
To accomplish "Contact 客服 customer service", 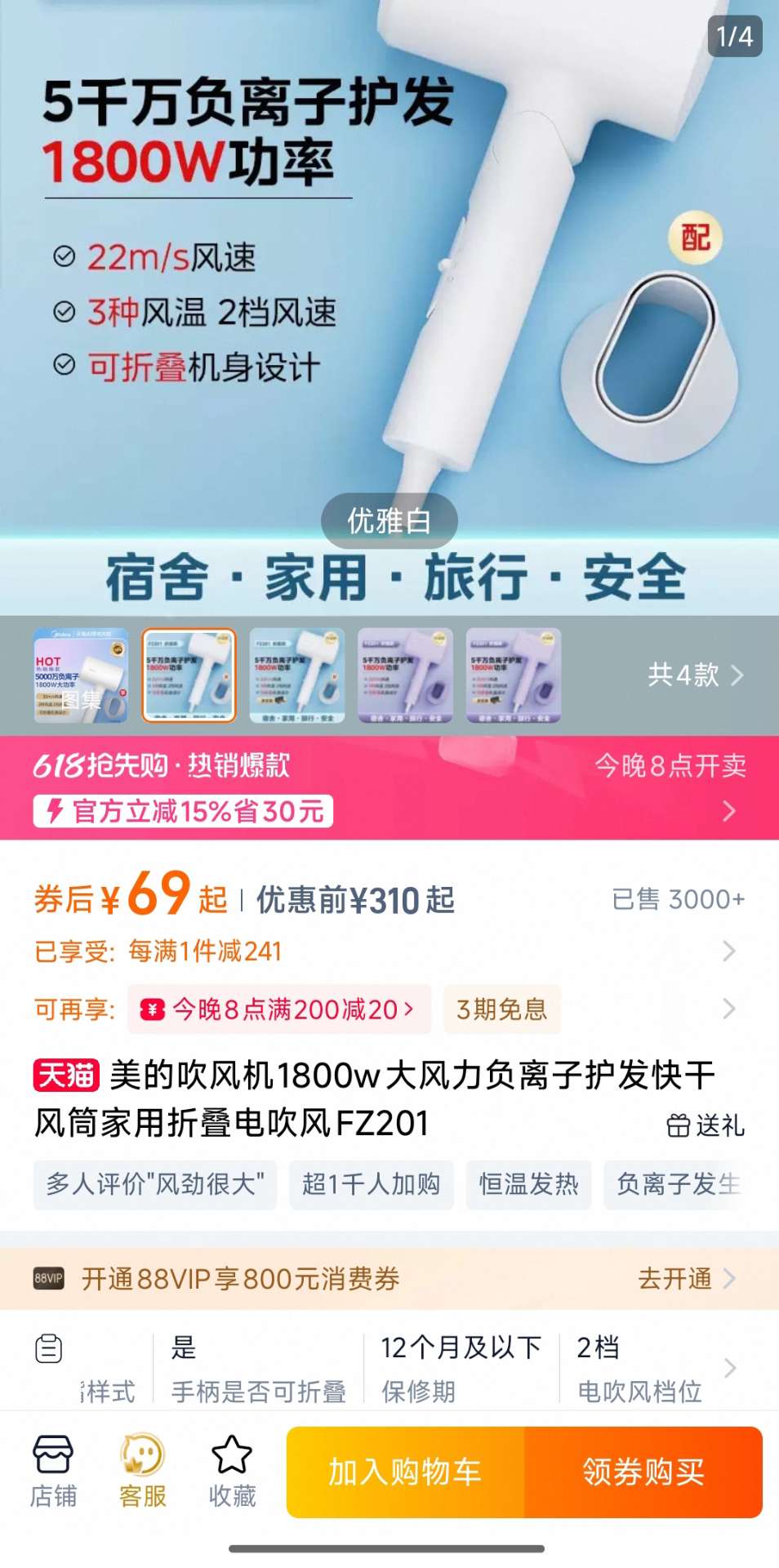I will [x=143, y=1472].
